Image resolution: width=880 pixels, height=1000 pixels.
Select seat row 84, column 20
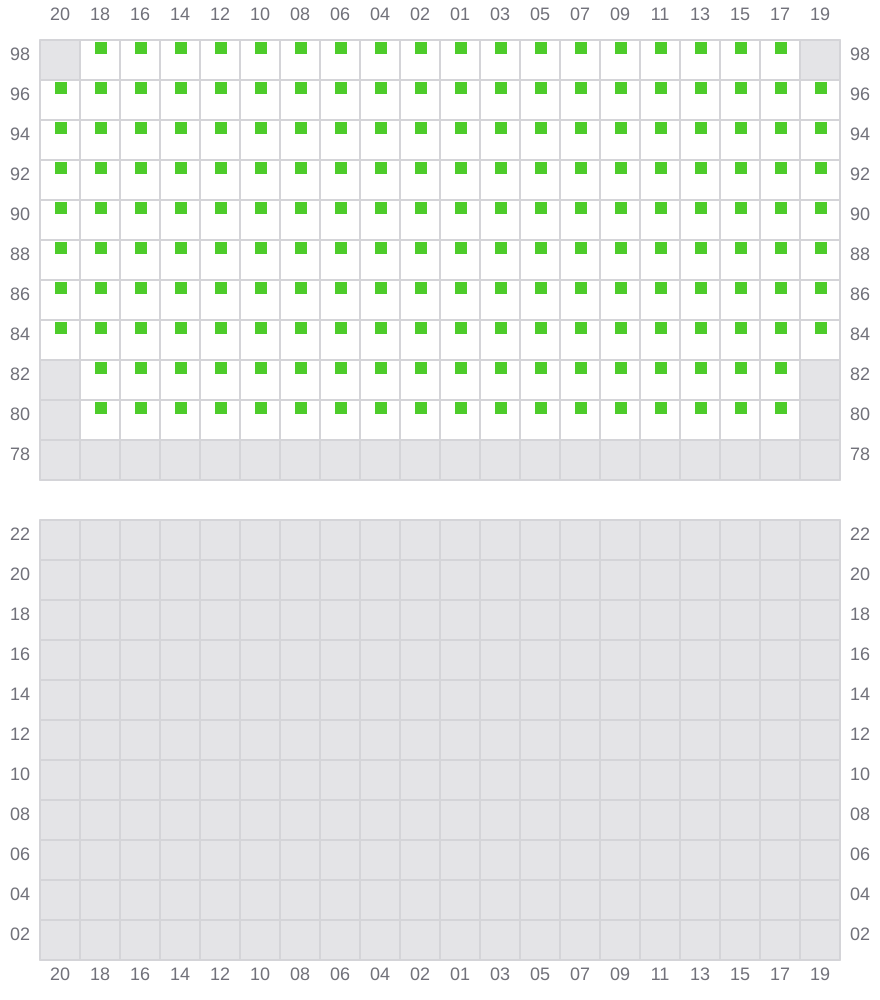(x=61, y=328)
